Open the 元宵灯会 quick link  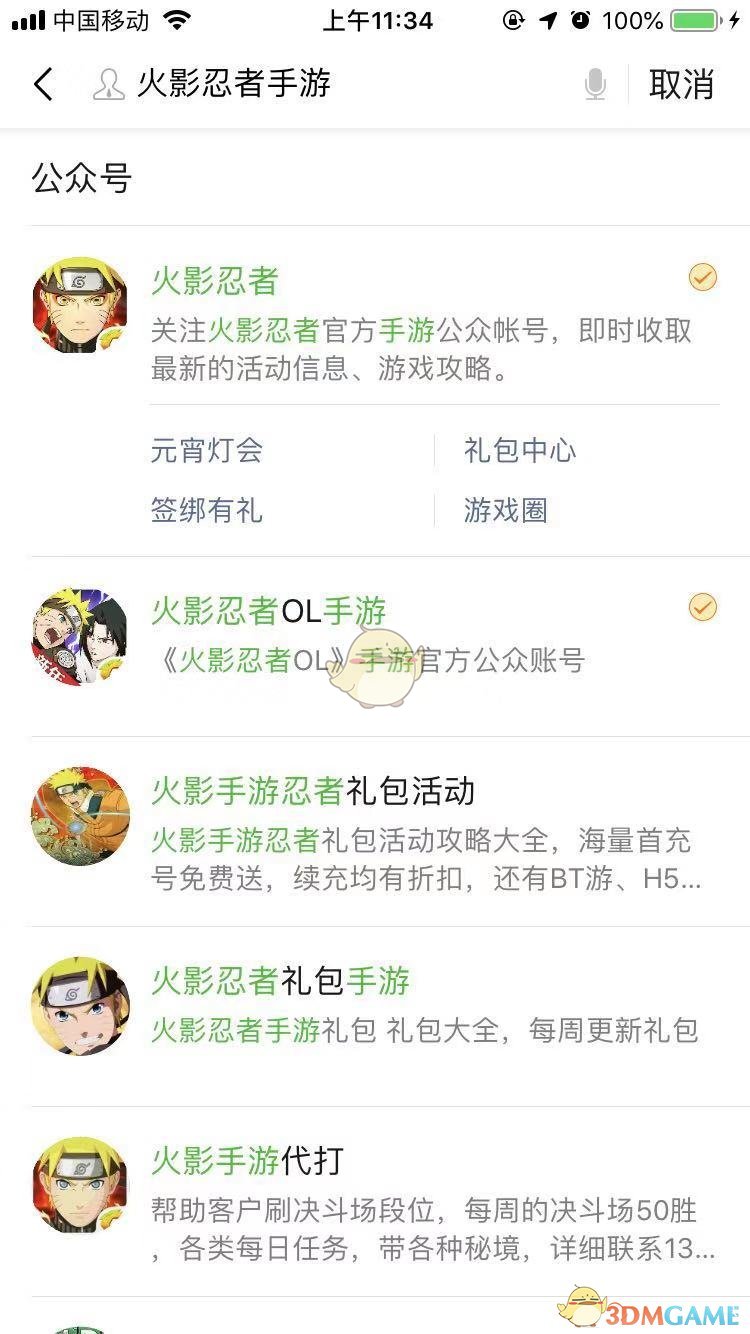coord(207,451)
